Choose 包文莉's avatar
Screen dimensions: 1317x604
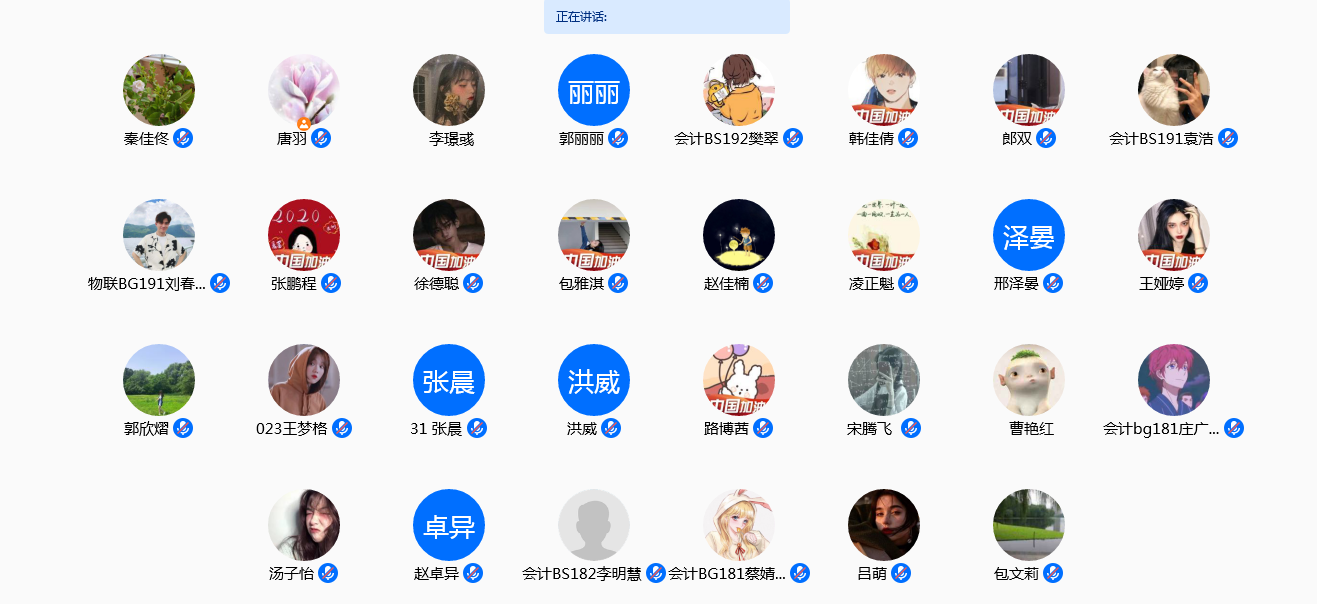[x=1029, y=525]
